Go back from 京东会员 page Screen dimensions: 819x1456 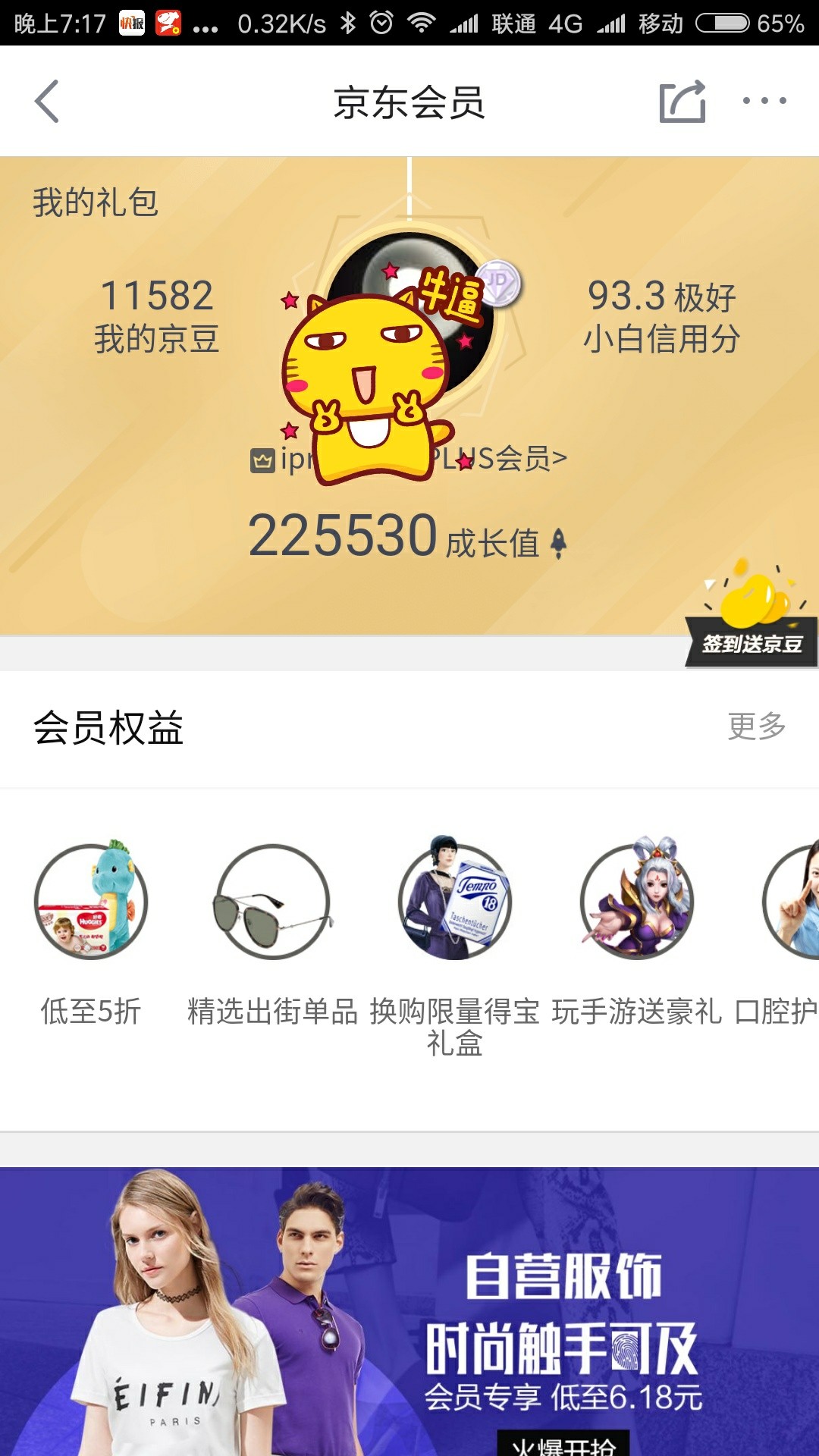pos(47,102)
